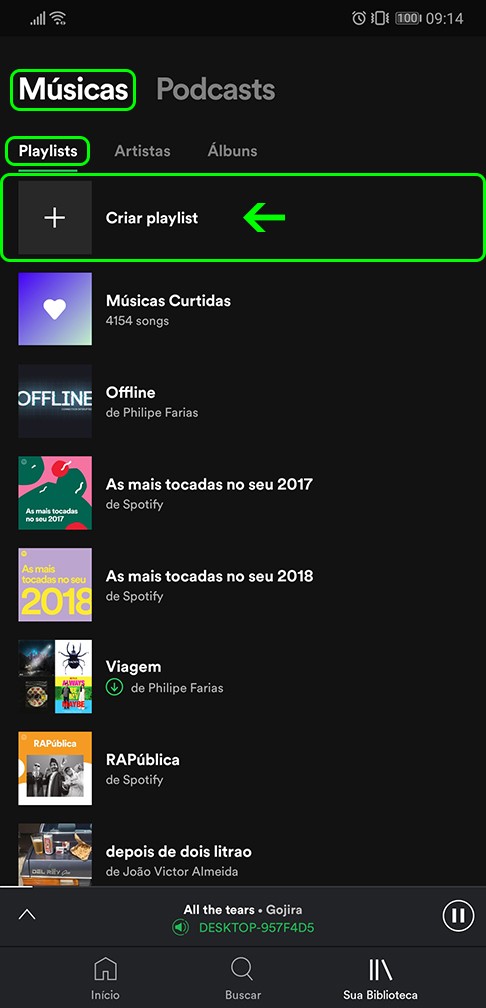
Task: Open the Artistas tab
Action: 142,151
